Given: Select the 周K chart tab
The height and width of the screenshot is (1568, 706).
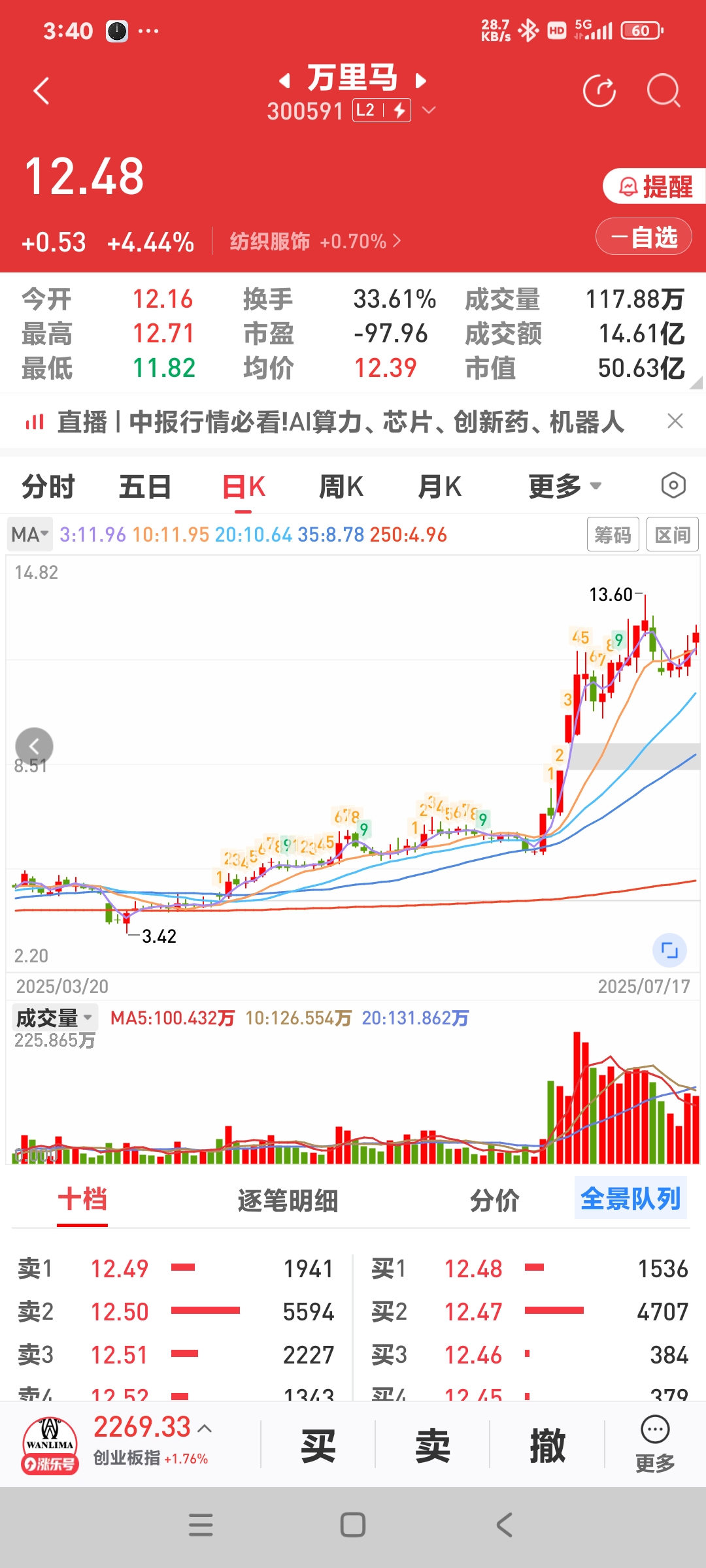Looking at the screenshot, I should 341,487.
